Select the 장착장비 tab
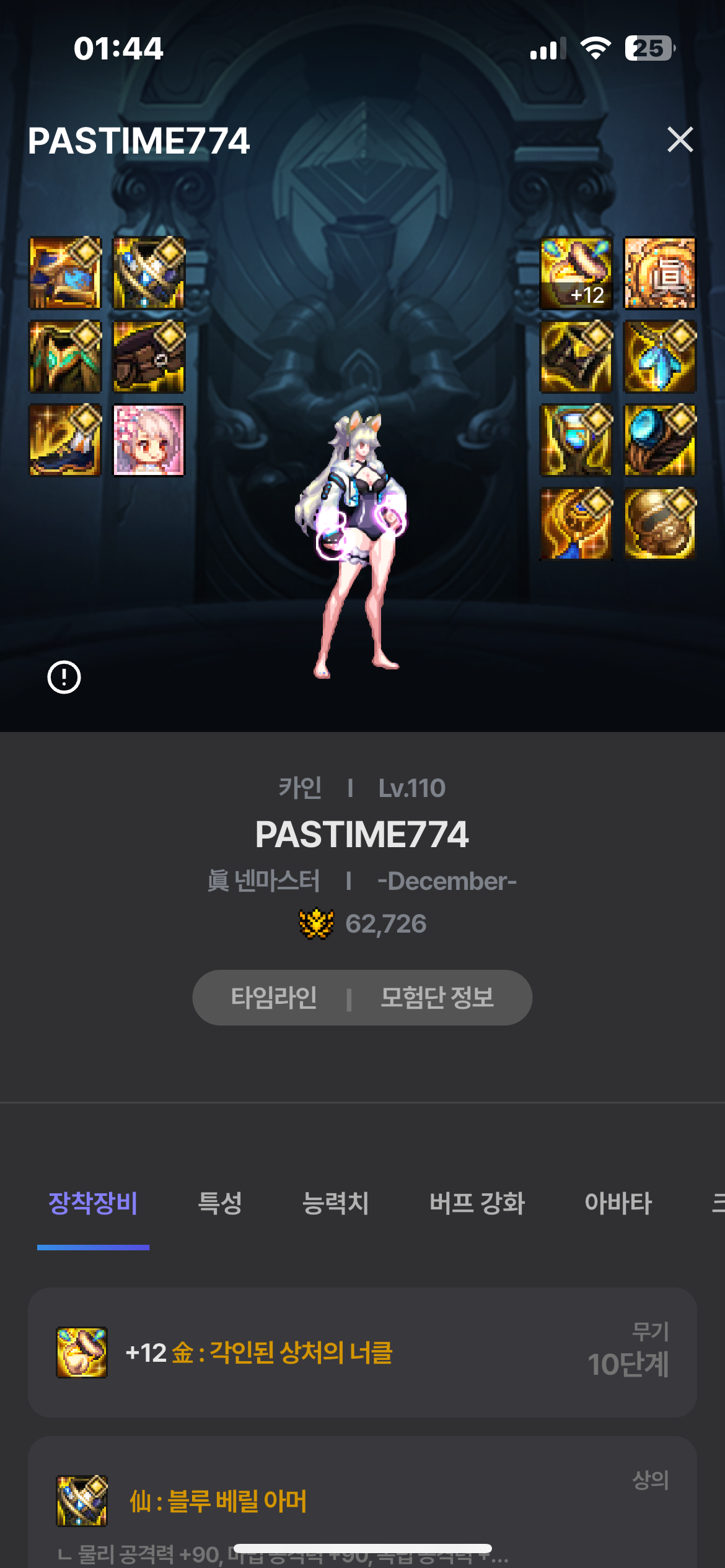The width and height of the screenshot is (725, 1568). click(x=93, y=1203)
